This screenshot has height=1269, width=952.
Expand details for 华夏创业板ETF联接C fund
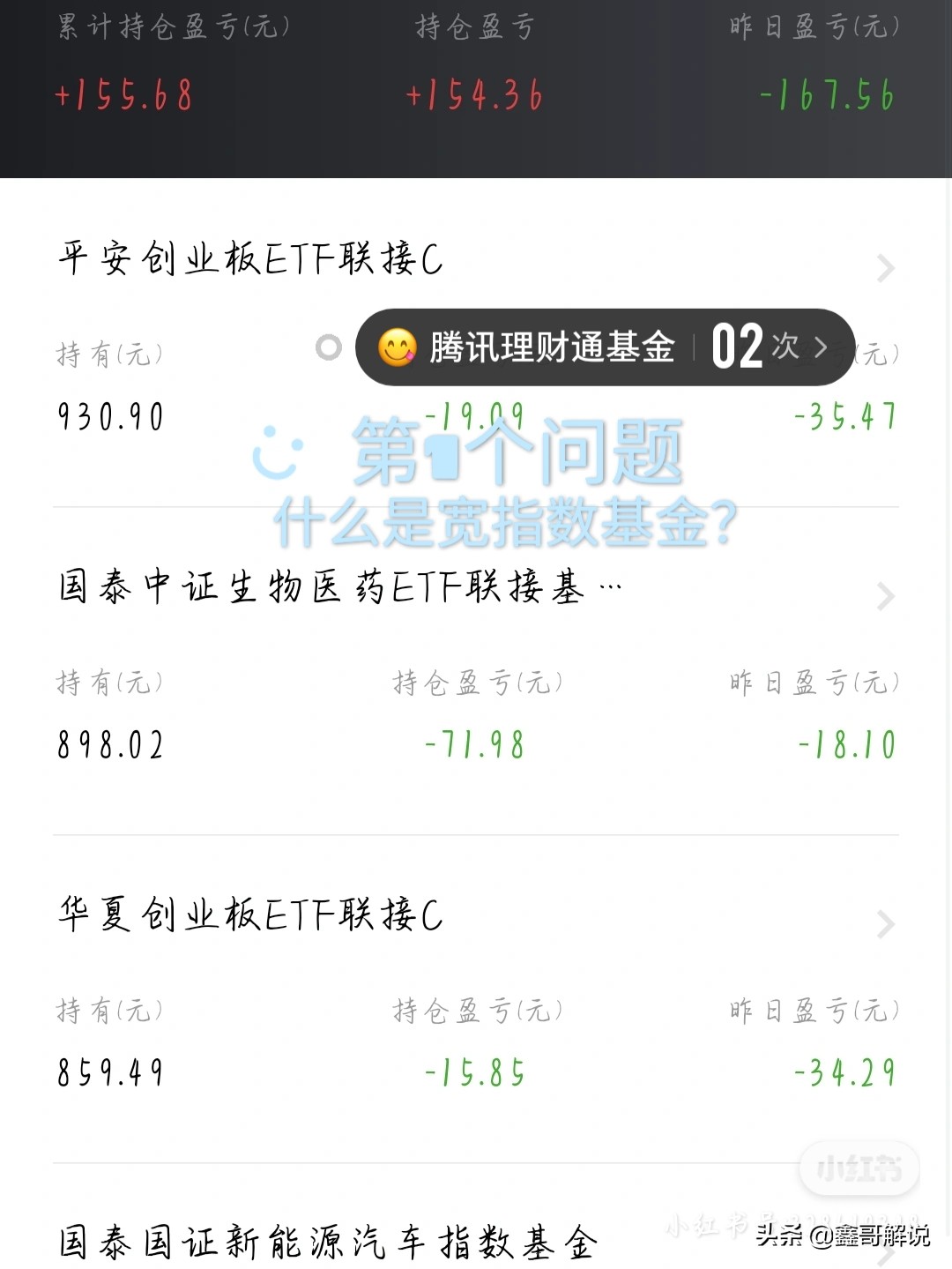(883, 922)
